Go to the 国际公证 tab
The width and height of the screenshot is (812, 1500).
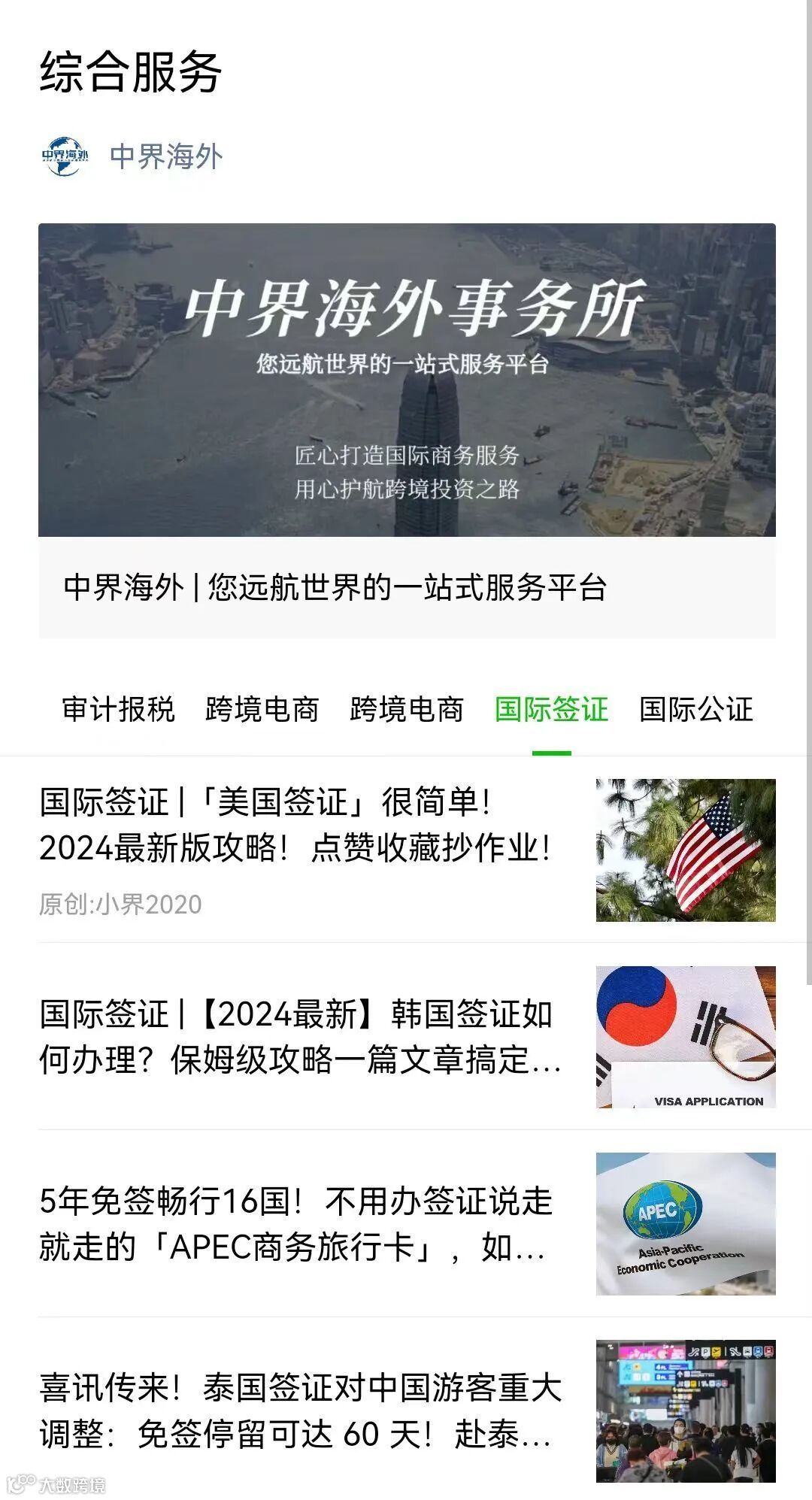[x=695, y=709]
